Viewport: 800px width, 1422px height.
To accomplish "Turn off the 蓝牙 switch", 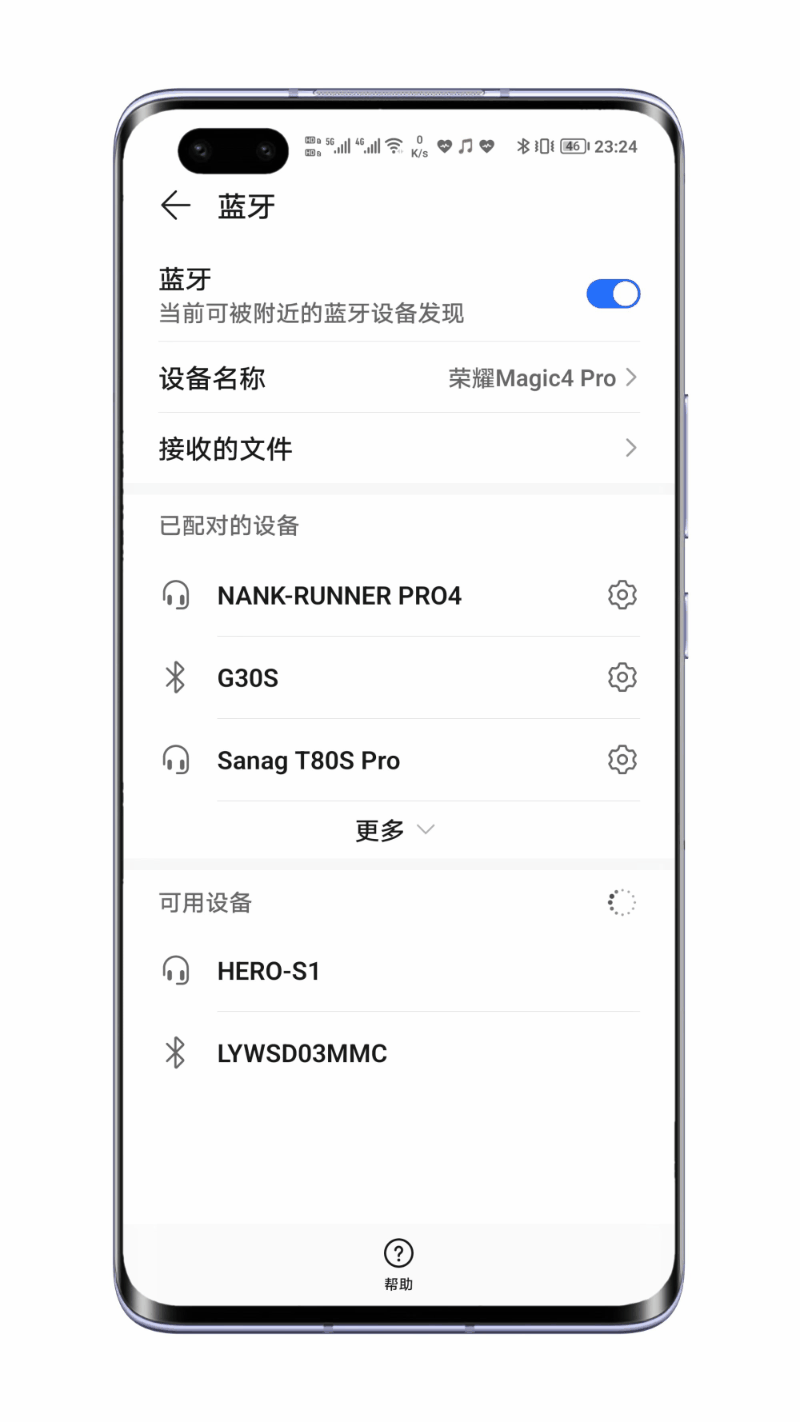I will [613, 294].
